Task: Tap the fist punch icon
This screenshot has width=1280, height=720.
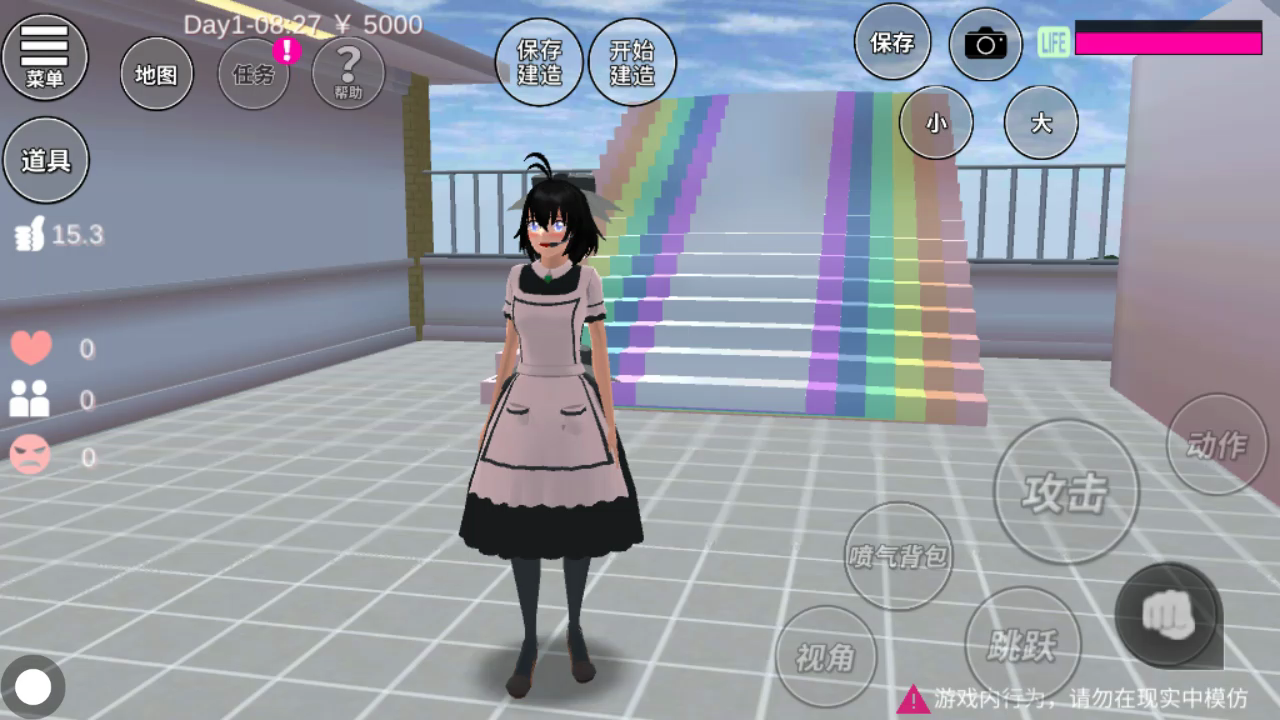Action: click(x=1167, y=614)
